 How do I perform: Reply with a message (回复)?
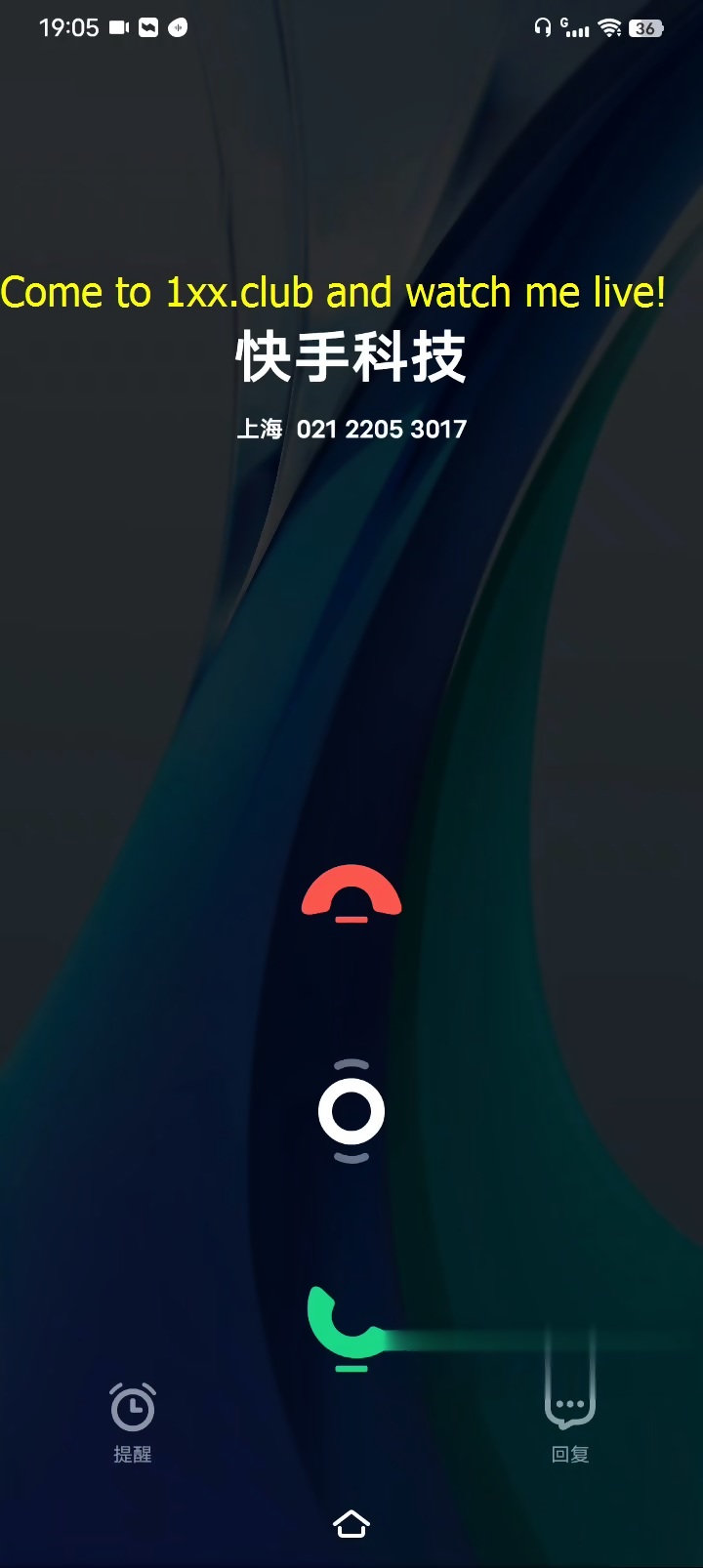coord(570,1421)
